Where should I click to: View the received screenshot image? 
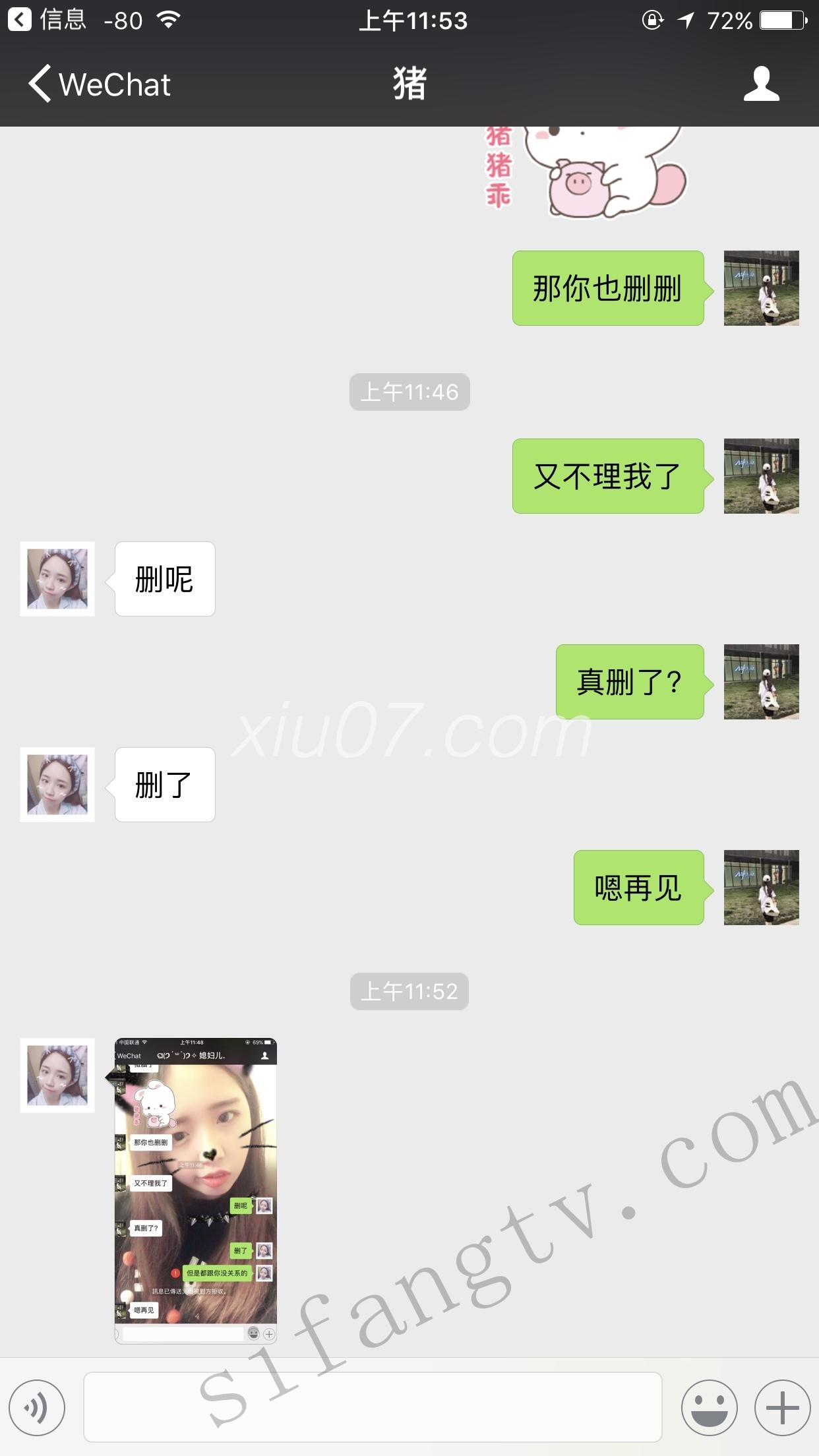tap(196, 1190)
